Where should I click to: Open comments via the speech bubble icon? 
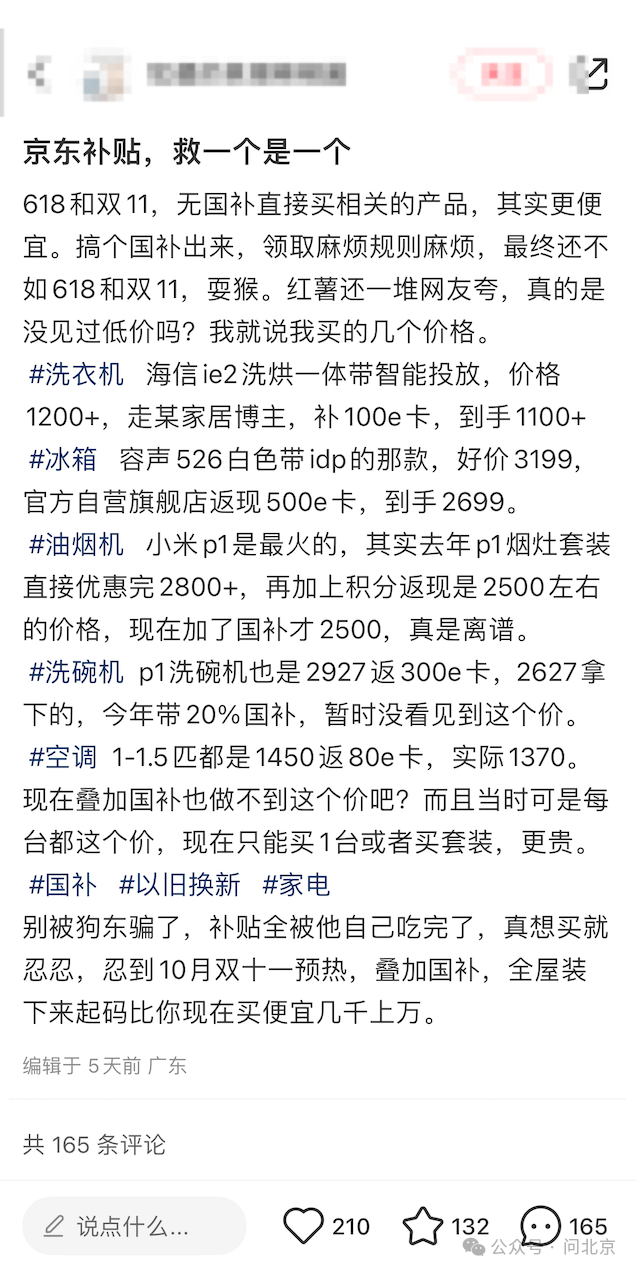point(541,1226)
